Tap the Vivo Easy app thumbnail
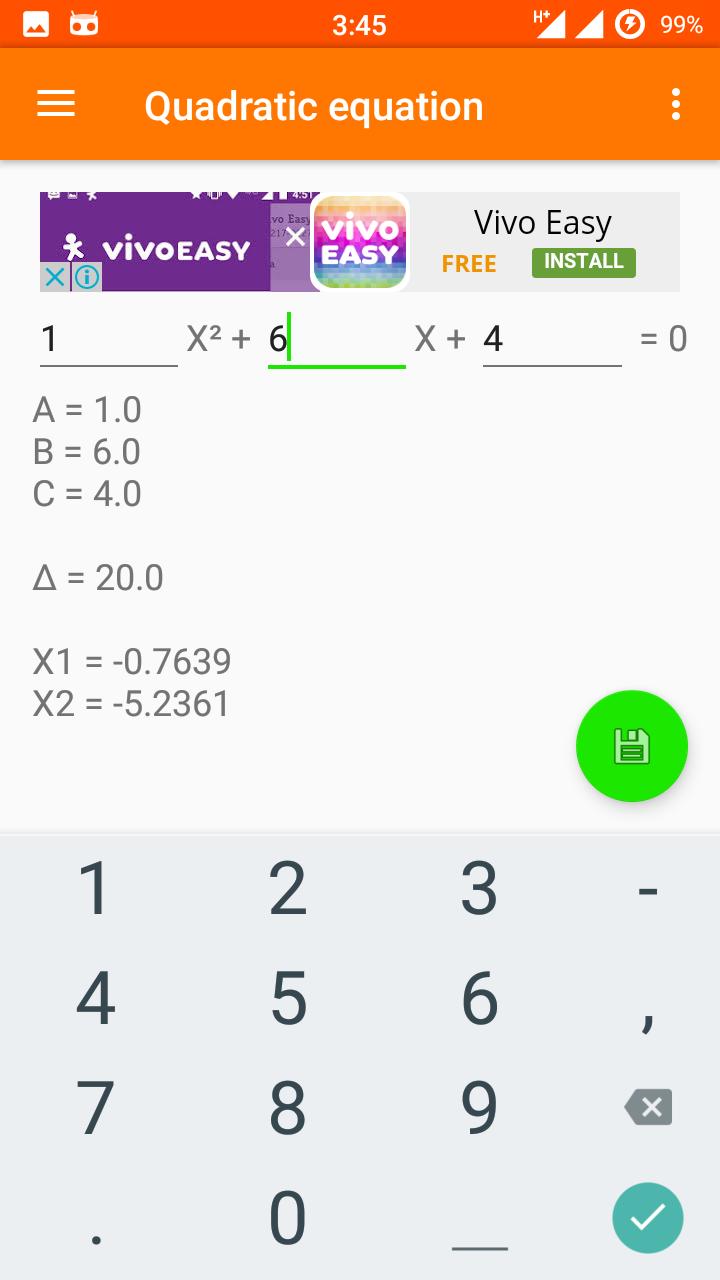The image size is (720, 1280). click(x=359, y=241)
